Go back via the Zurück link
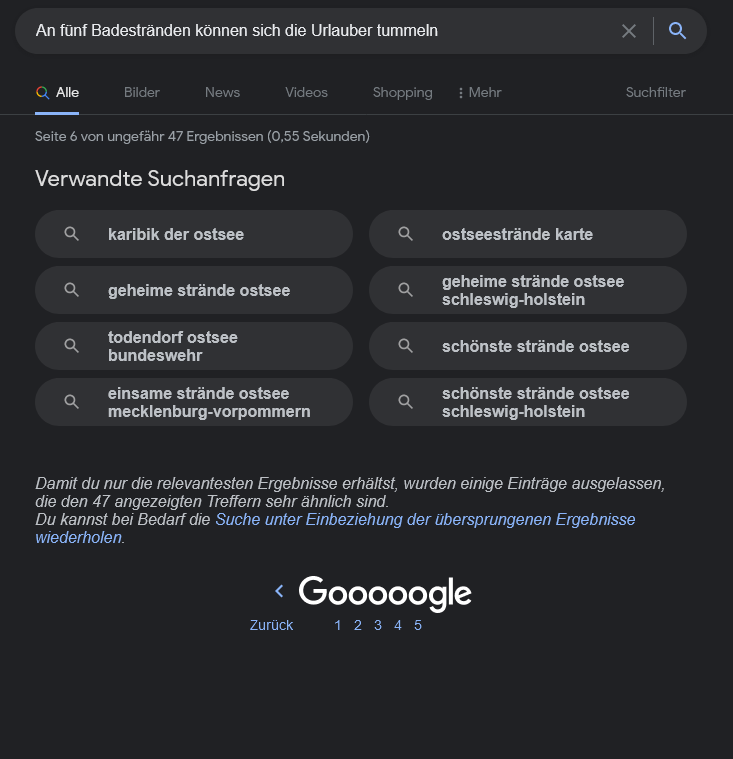 click(271, 625)
